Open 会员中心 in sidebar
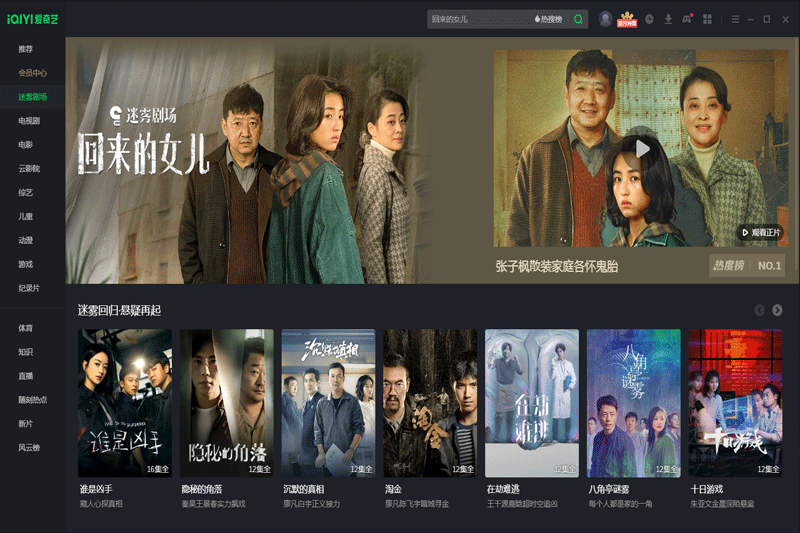The height and width of the screenshot is (533, 800). (33, 72)
